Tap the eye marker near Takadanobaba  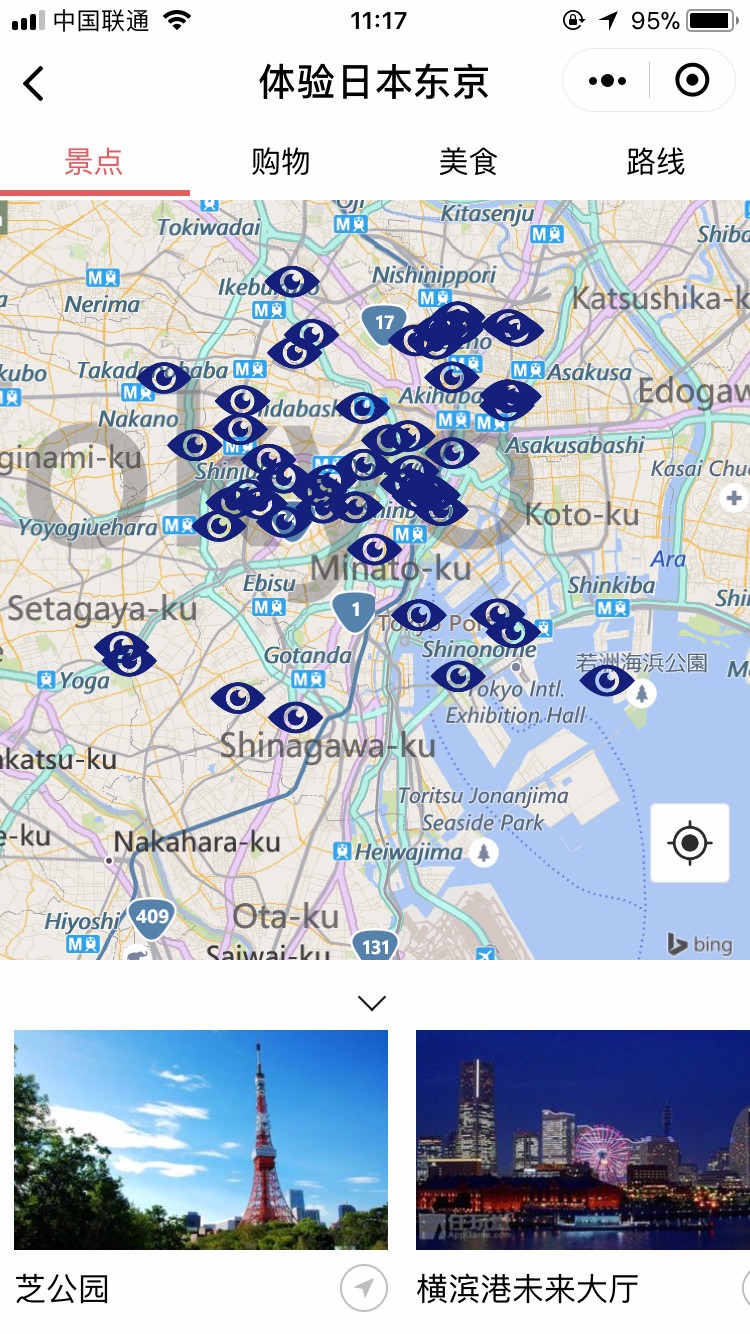point(163,378)
